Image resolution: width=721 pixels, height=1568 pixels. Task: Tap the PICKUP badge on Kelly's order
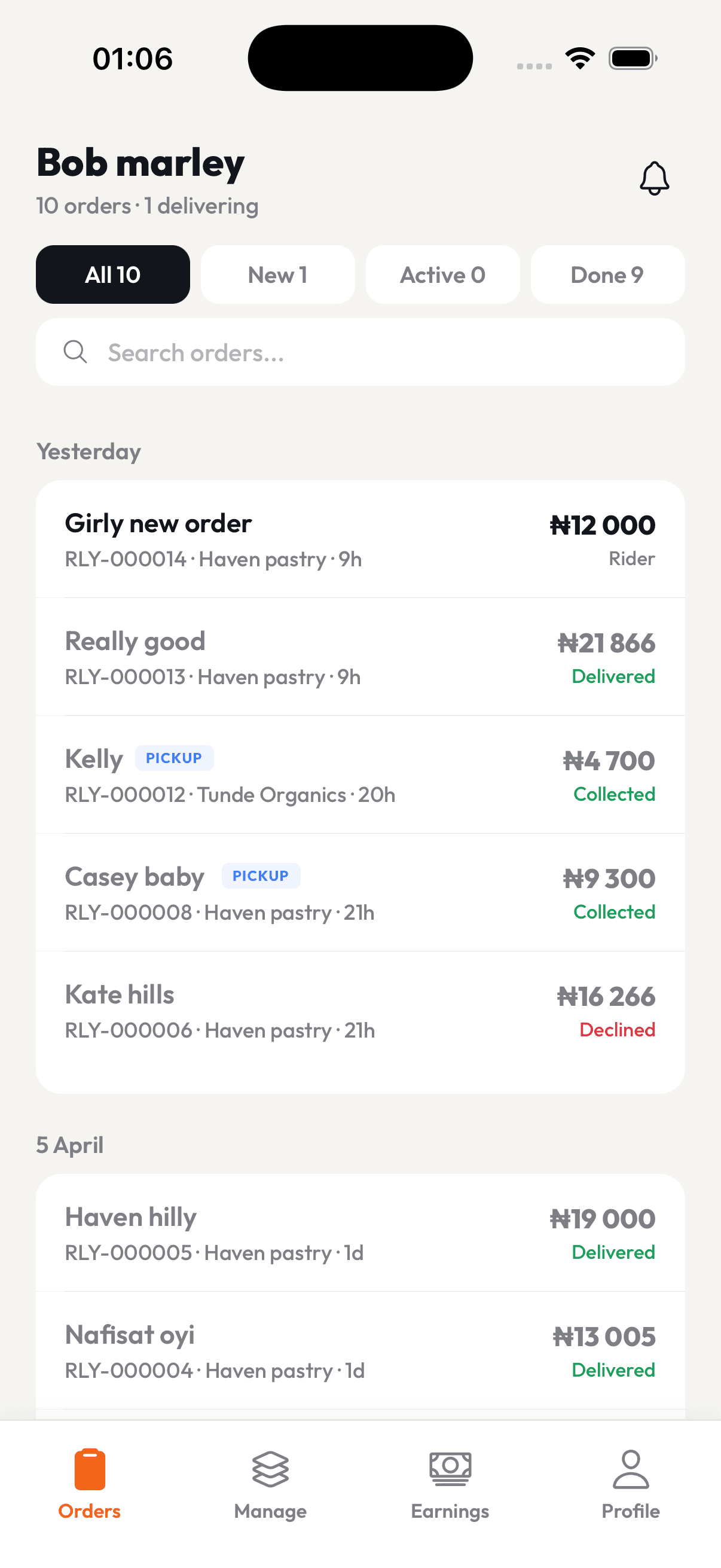click(174, 758)
